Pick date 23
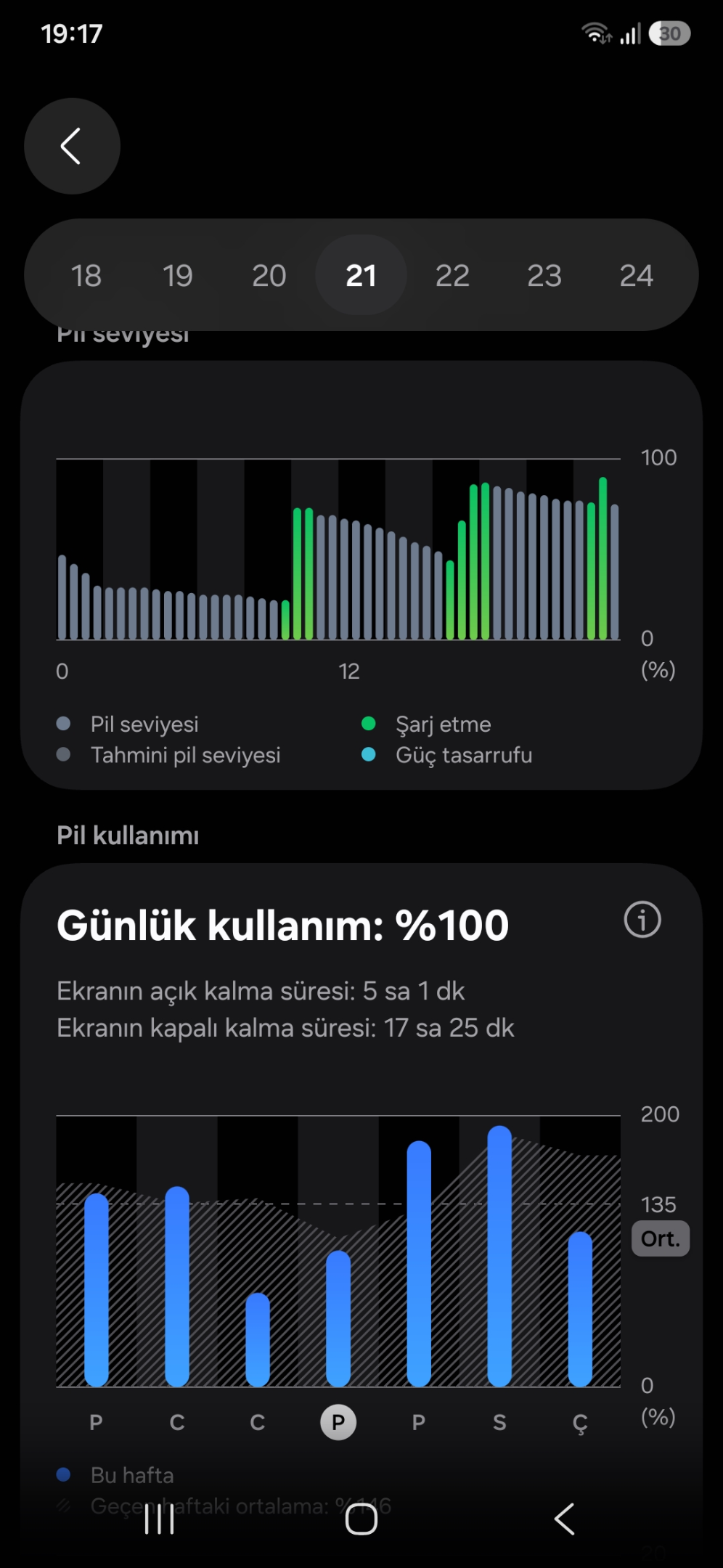This screenshot has height=1568, width=723. click(544, 275)
